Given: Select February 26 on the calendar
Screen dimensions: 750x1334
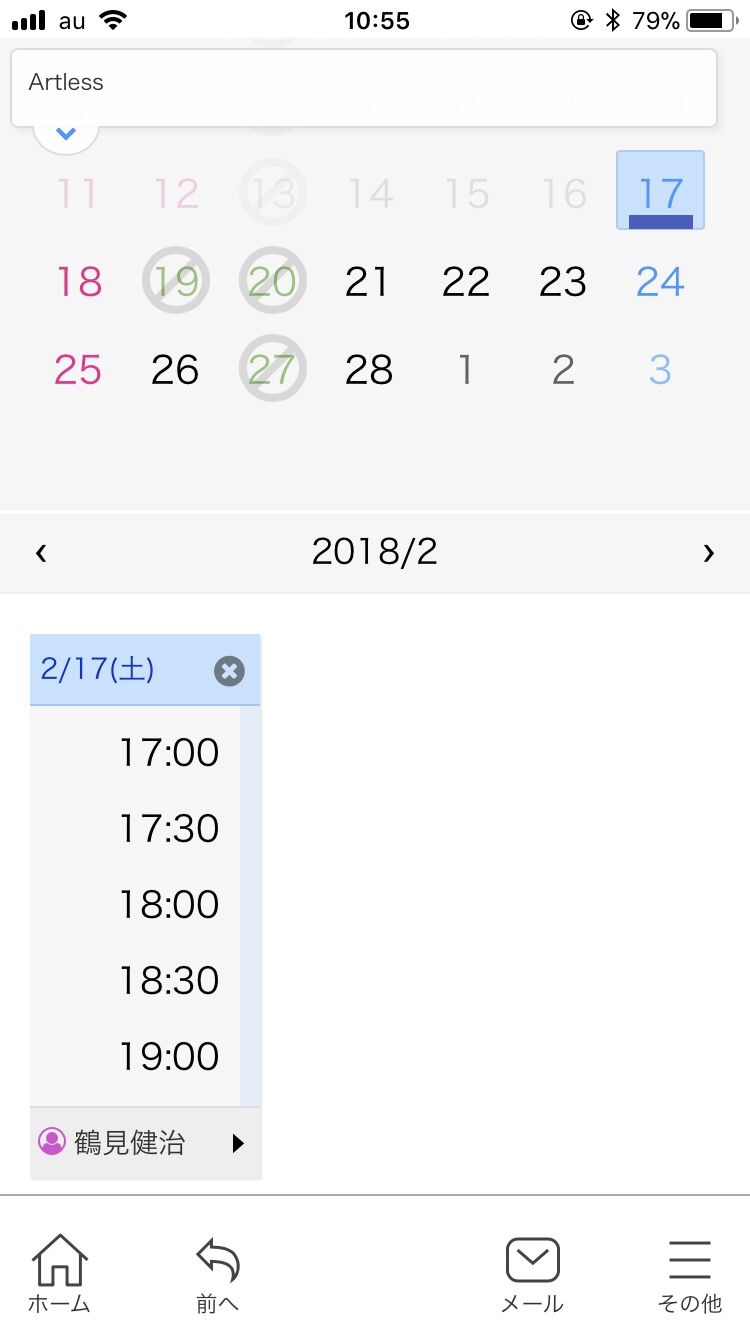Looking at the screenshot, I should pos(175,370).
